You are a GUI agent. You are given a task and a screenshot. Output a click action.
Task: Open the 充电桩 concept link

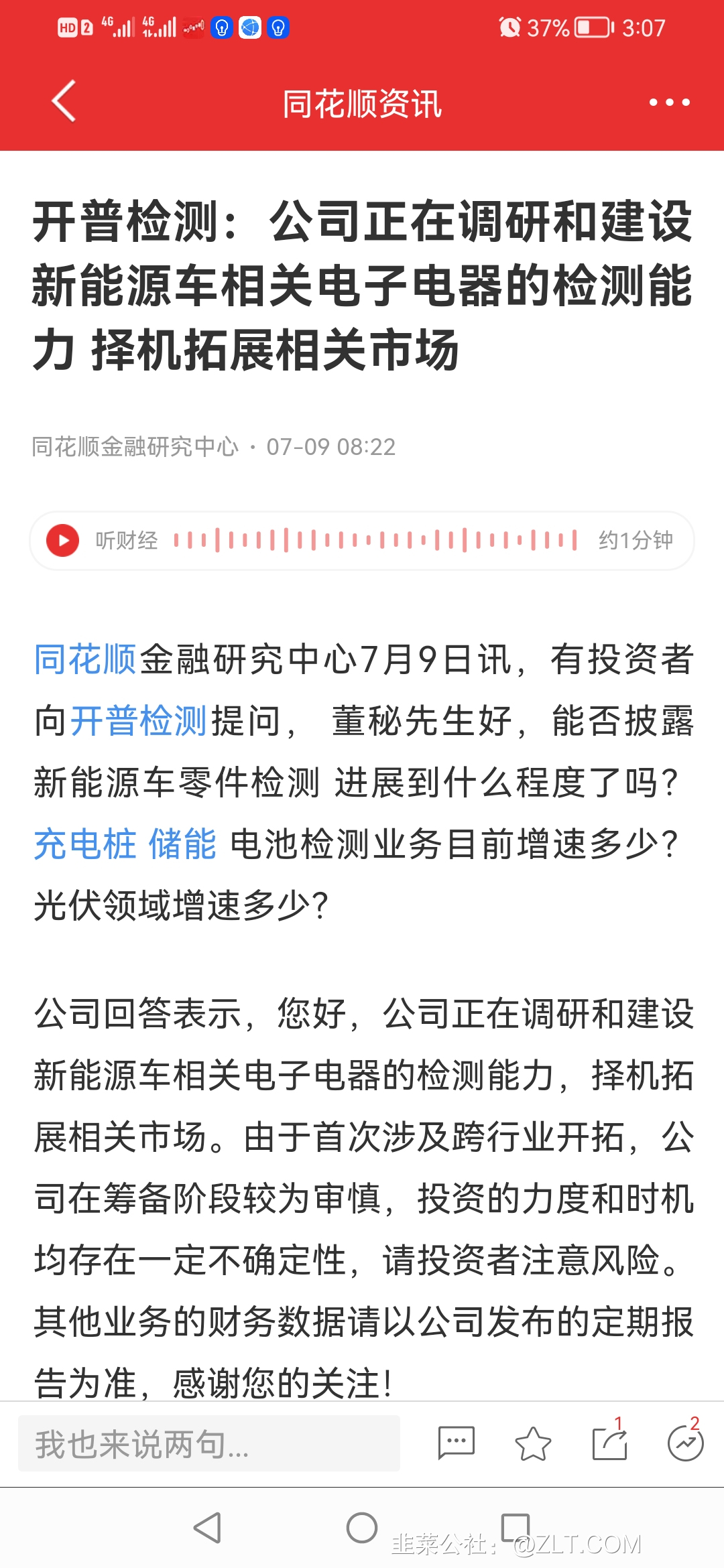click(85, 844)
